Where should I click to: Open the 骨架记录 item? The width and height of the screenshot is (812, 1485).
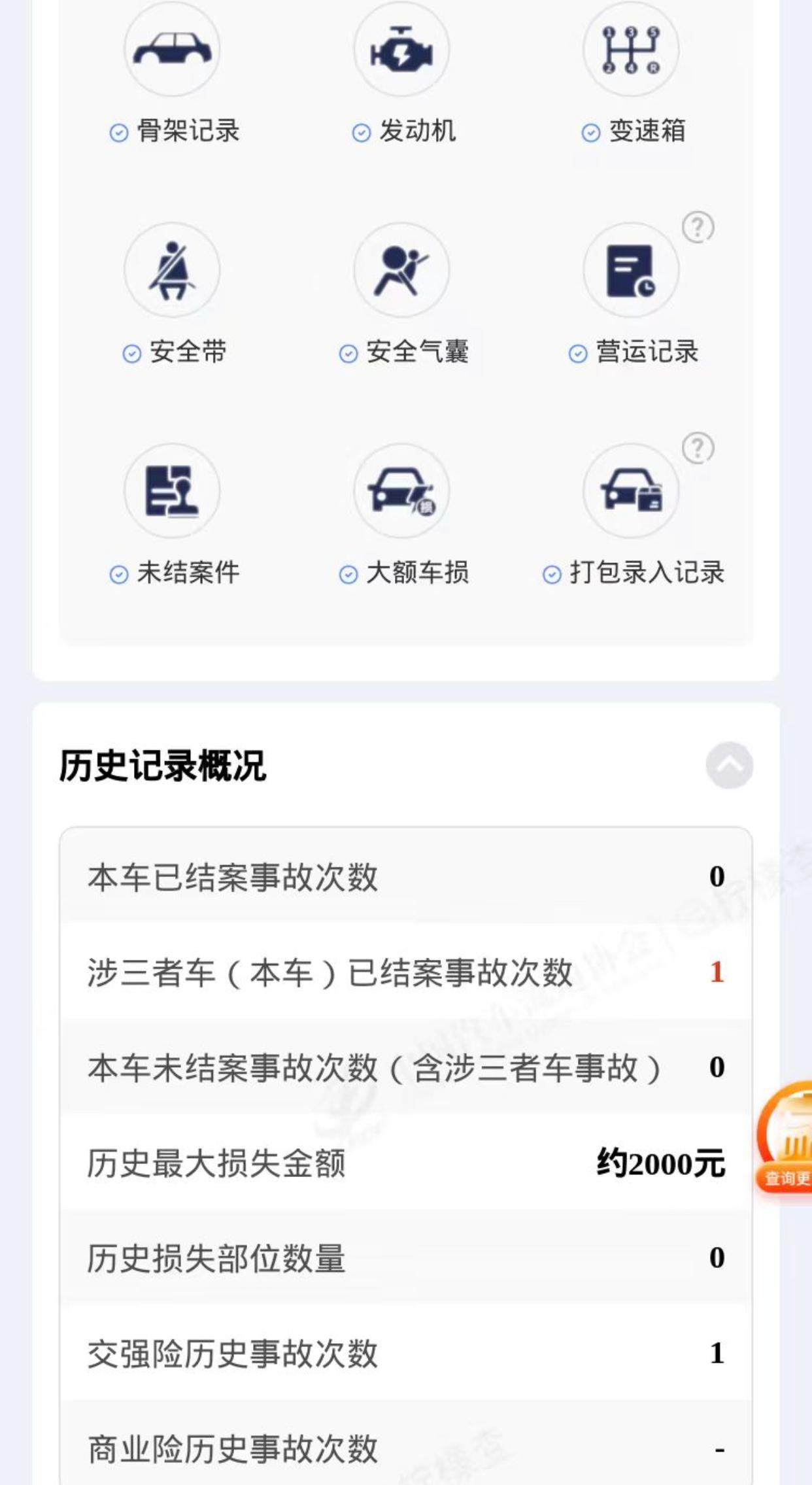click(x=173, y=73)
